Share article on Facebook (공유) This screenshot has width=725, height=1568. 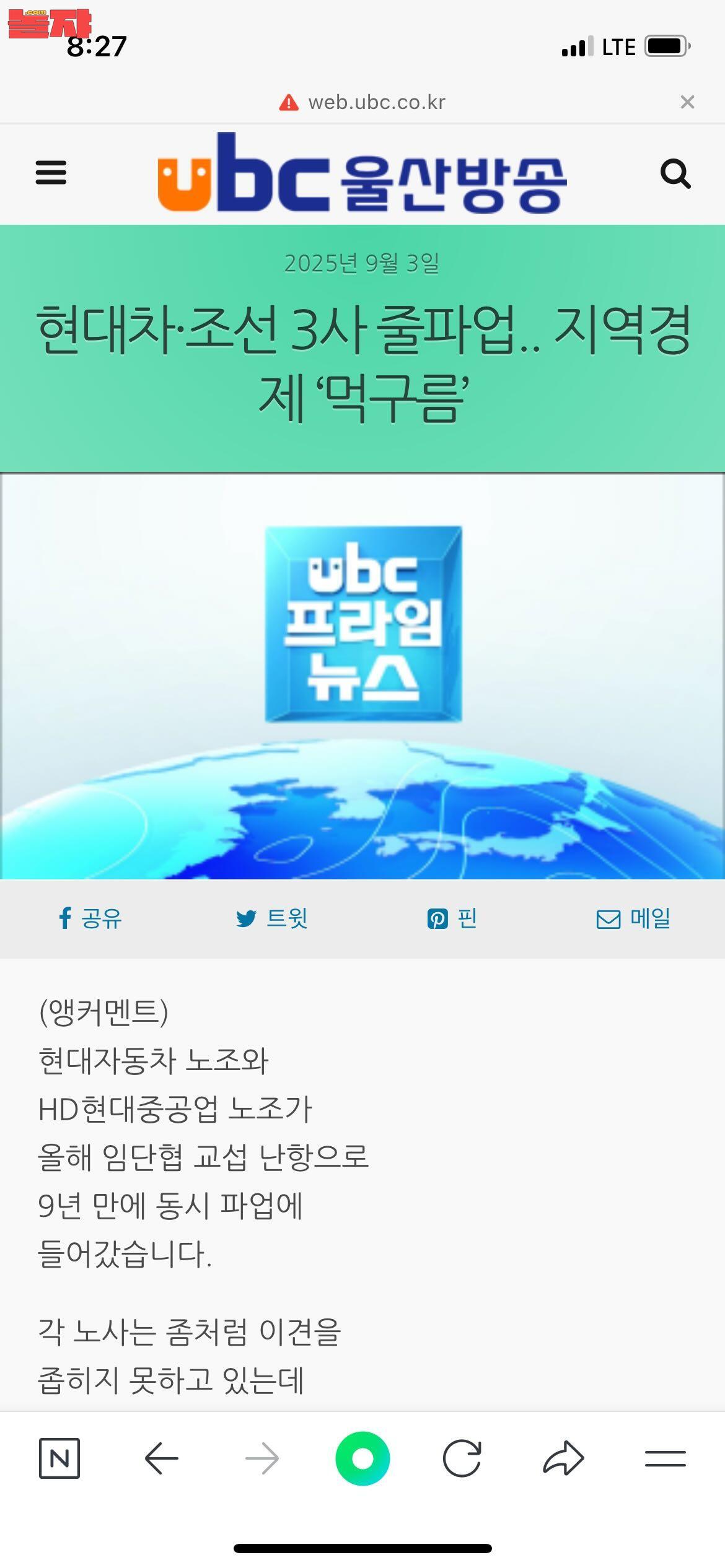[x=90, y=918]
